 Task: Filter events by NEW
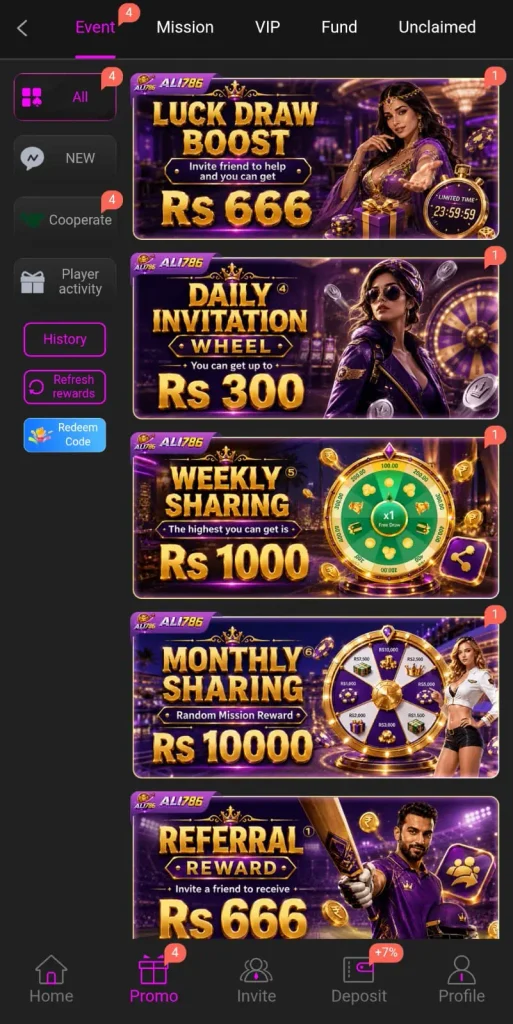click(x=65, y=158)
